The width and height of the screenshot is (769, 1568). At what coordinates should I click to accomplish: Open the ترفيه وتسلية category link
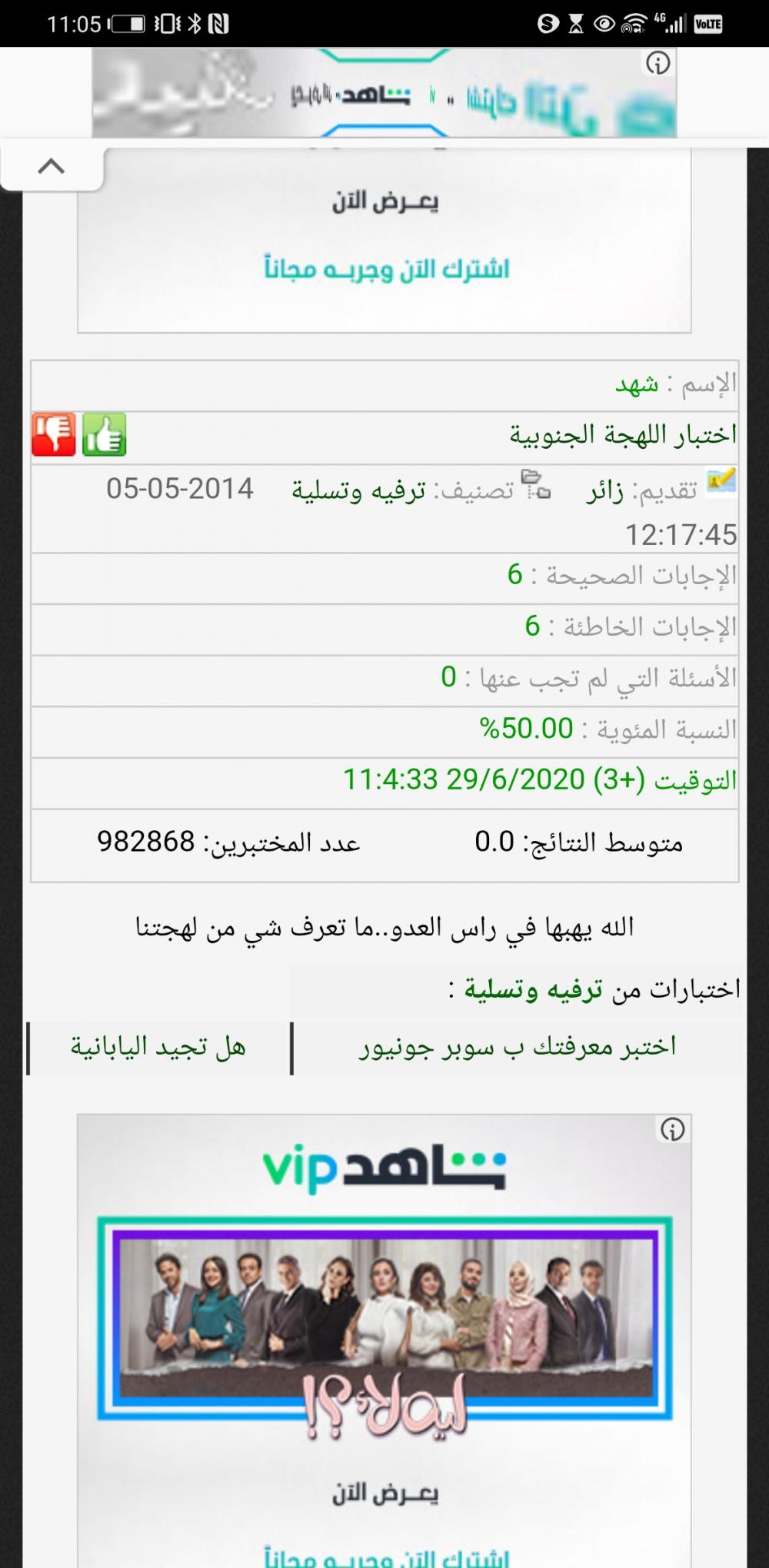coord(358,490)
